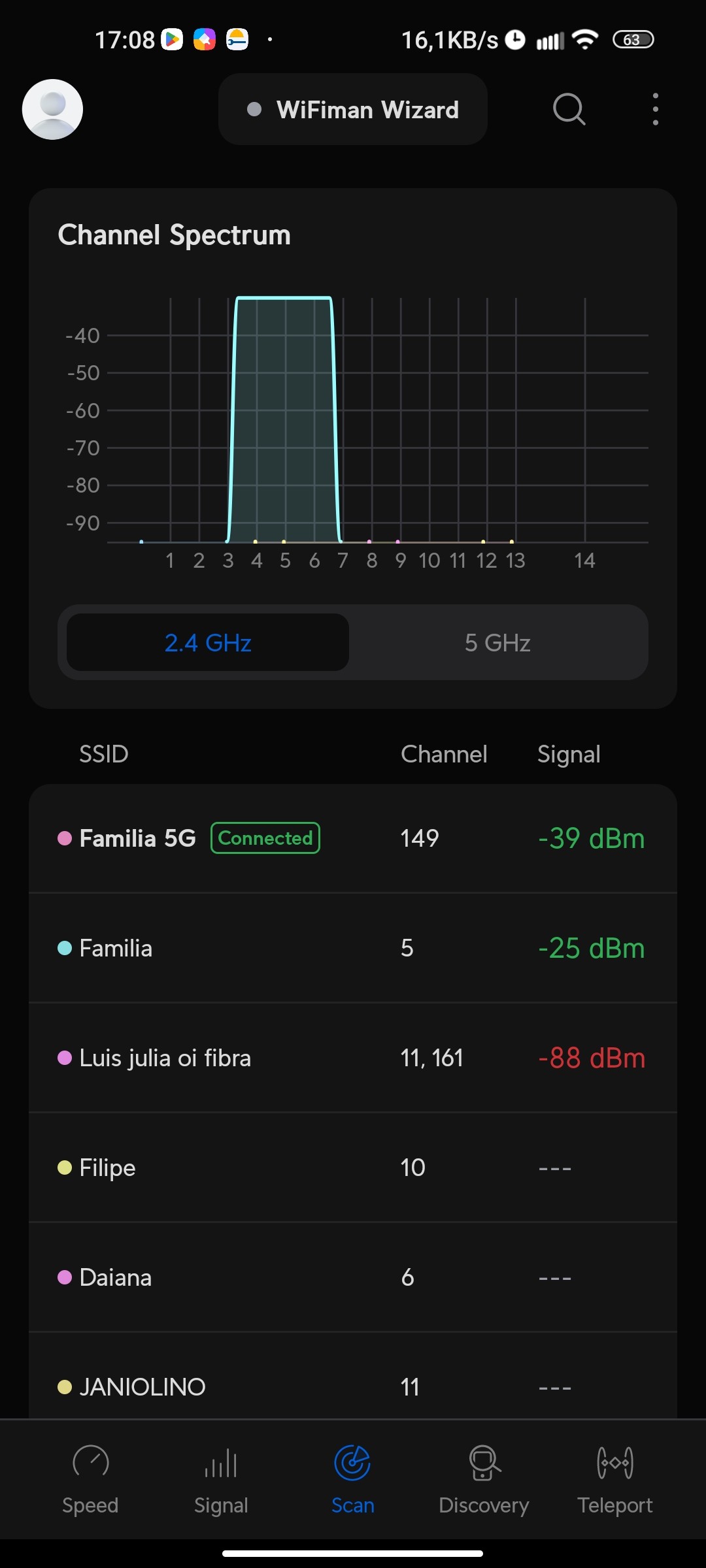Viewport: 706px width, 1568px height.
Task: View the Luis julia oi fibra network
Action: (x=353, y=1058)
